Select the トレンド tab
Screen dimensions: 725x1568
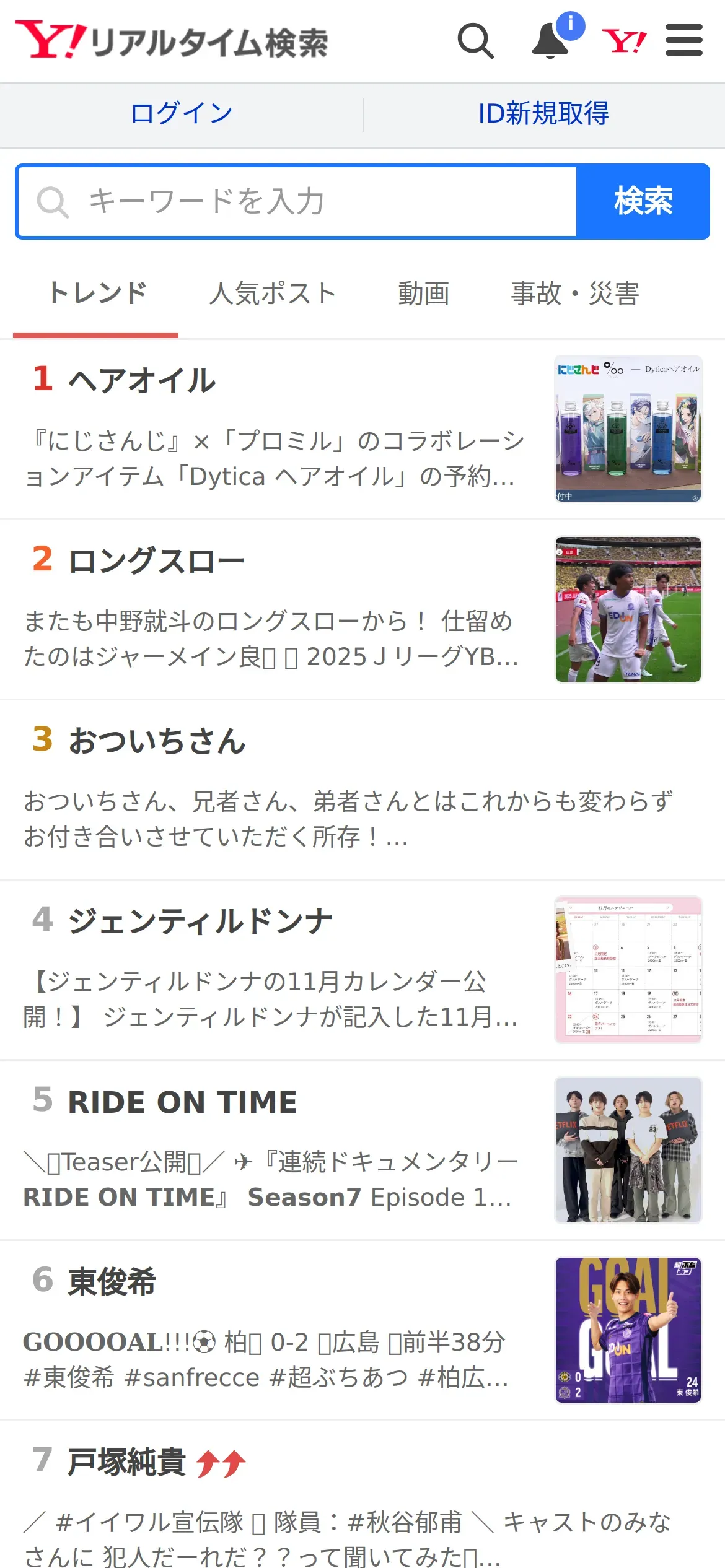pyautogui.click(x=97, y=294)
